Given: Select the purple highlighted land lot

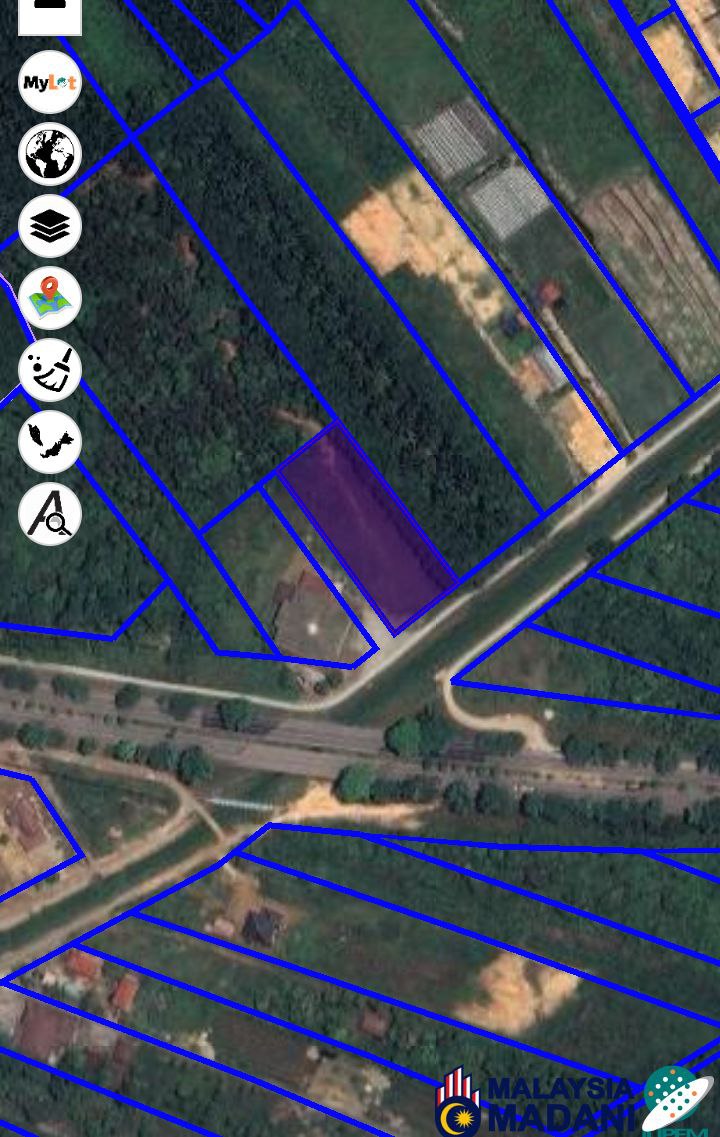Looking at the screenshot, I should (x=367, y=525).
